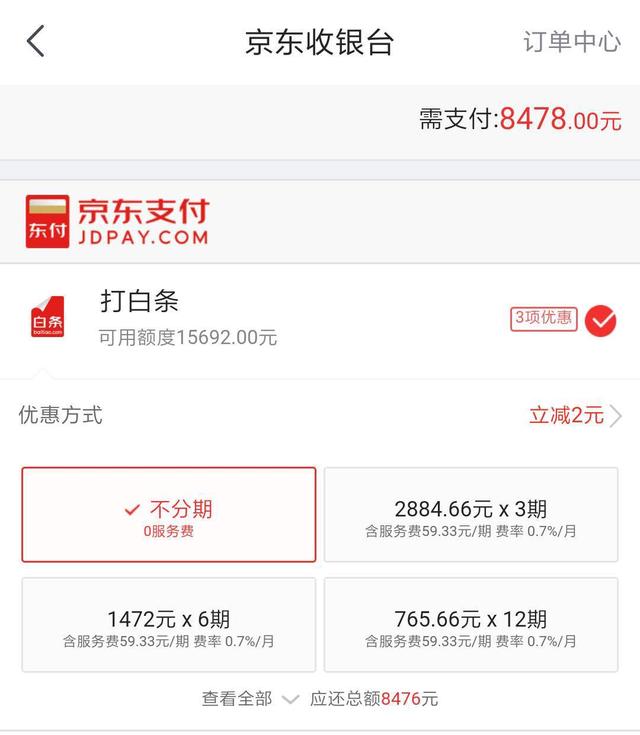
Task: Expand 查看全部 installment options
Action: [249, 699]
